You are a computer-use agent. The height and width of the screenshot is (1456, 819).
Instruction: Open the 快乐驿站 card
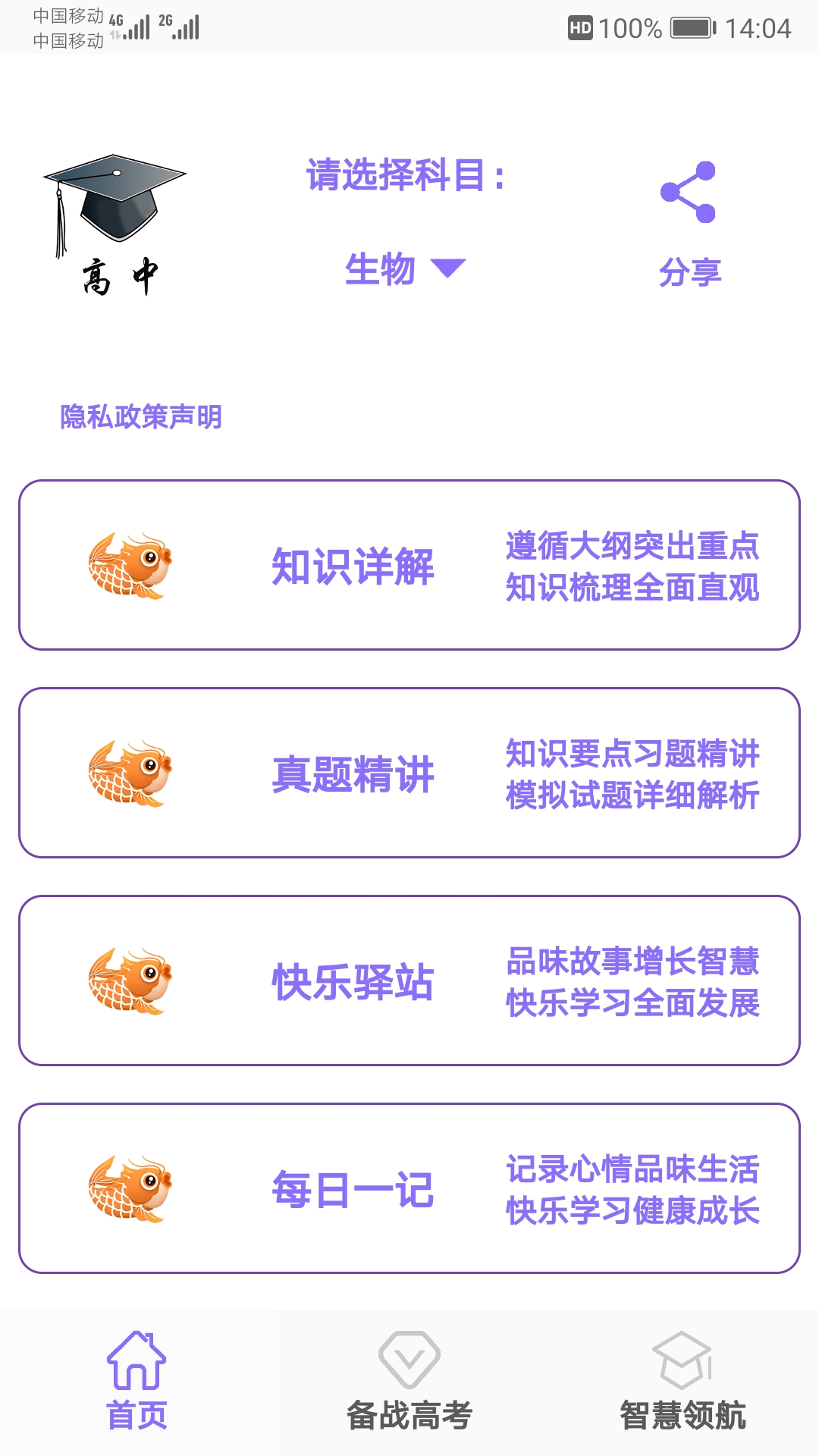pyautogui.click(x=409, y=981)
